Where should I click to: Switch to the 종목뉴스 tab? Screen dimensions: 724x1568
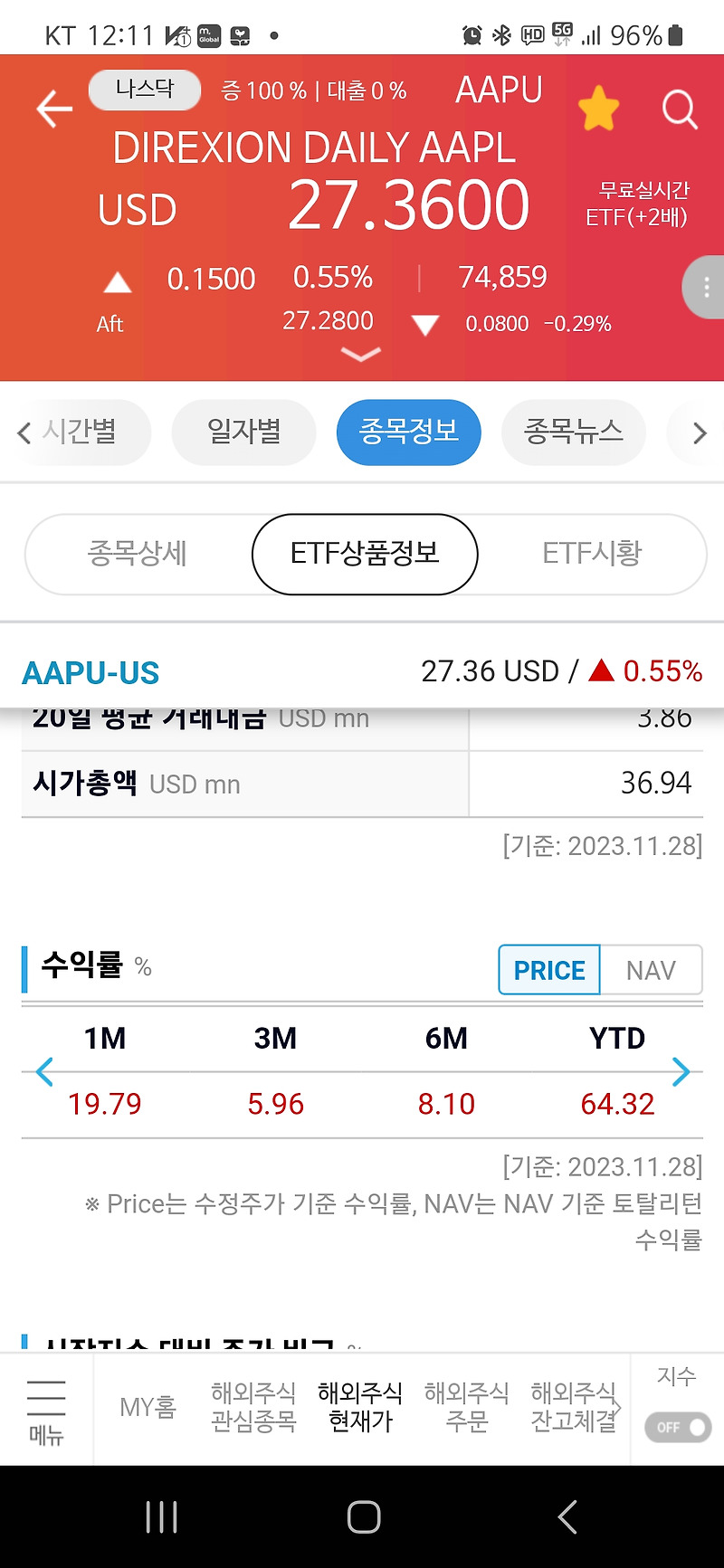click(x=573, y=432)
